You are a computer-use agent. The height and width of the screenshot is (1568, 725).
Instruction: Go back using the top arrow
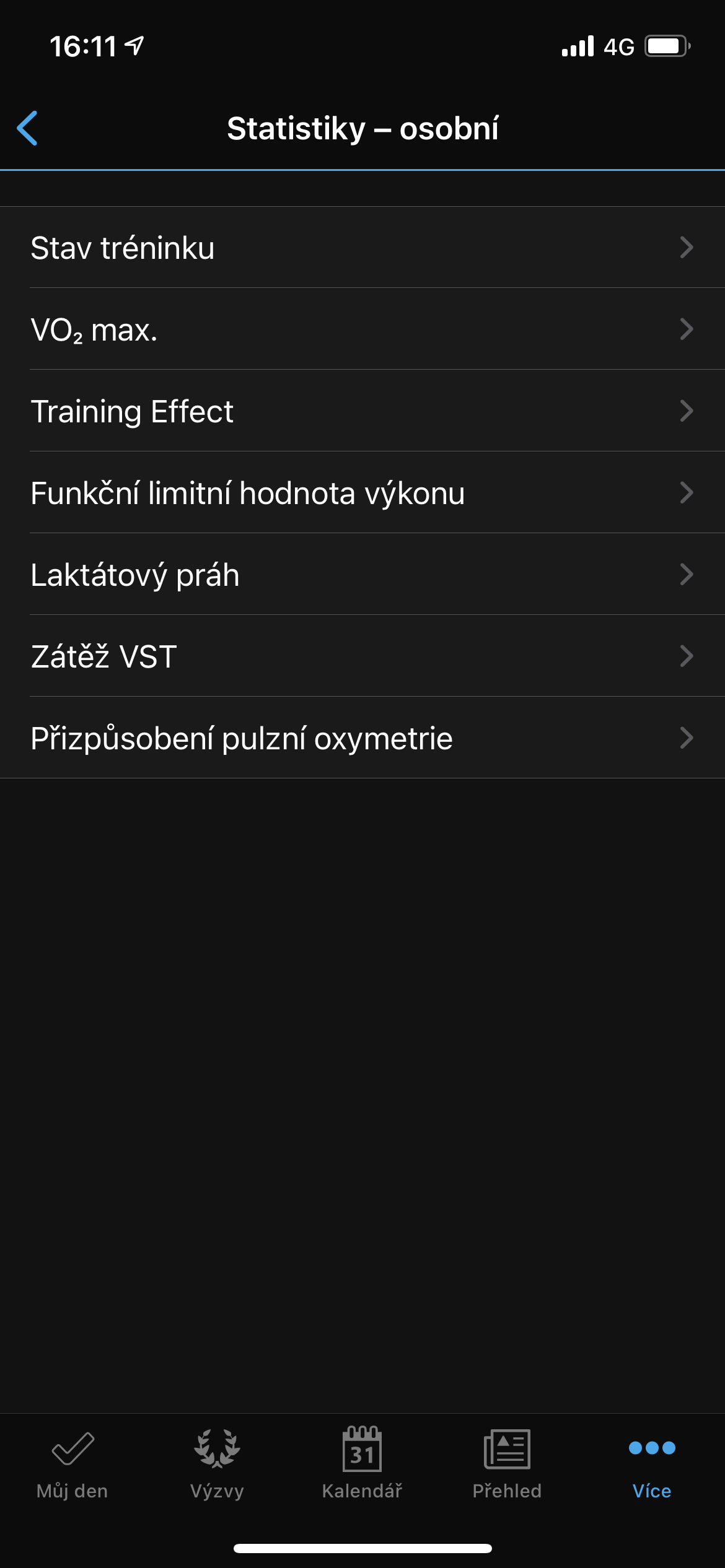tap(28, 128)
